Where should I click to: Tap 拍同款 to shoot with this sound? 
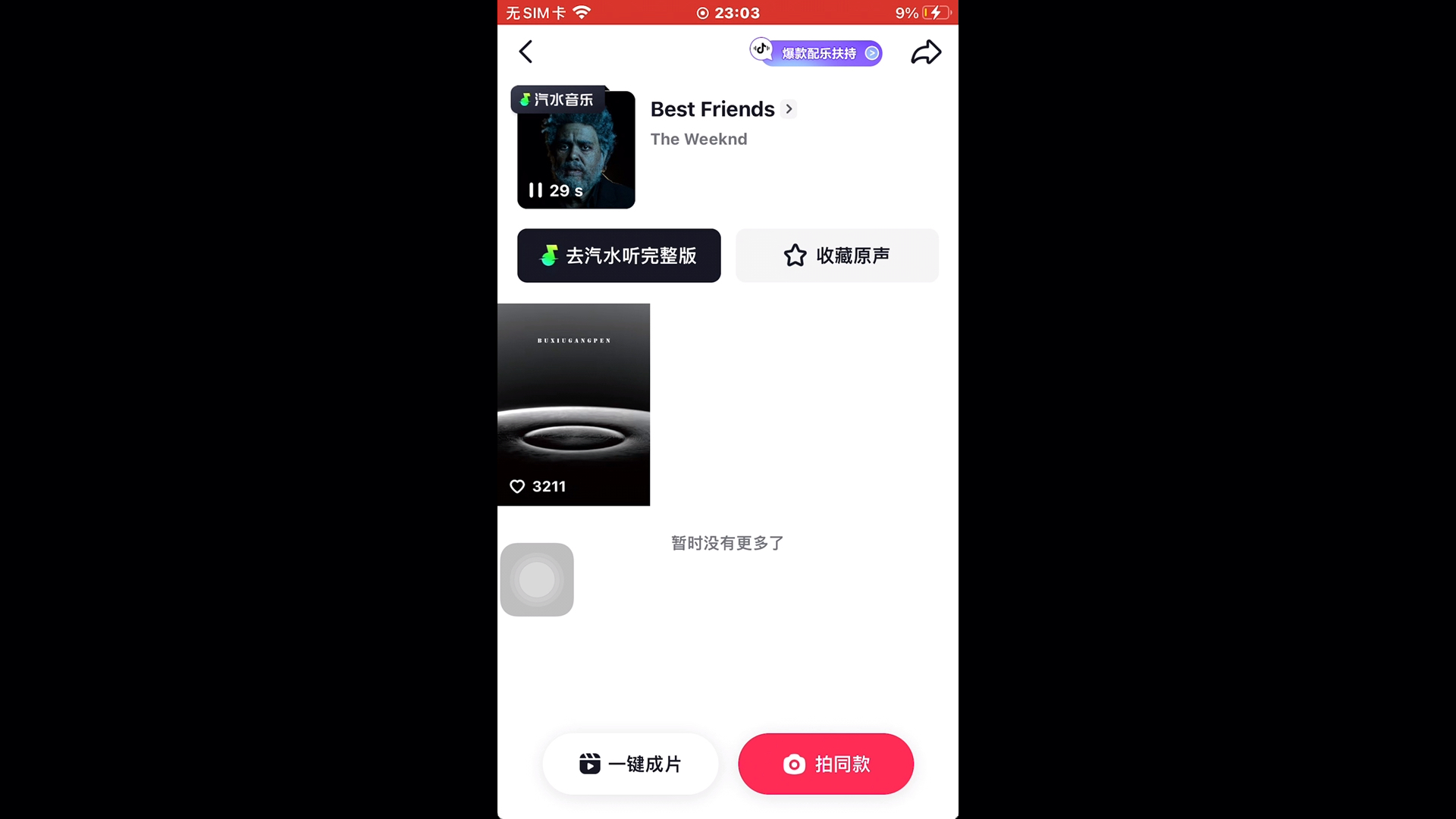tap(826, 764)
